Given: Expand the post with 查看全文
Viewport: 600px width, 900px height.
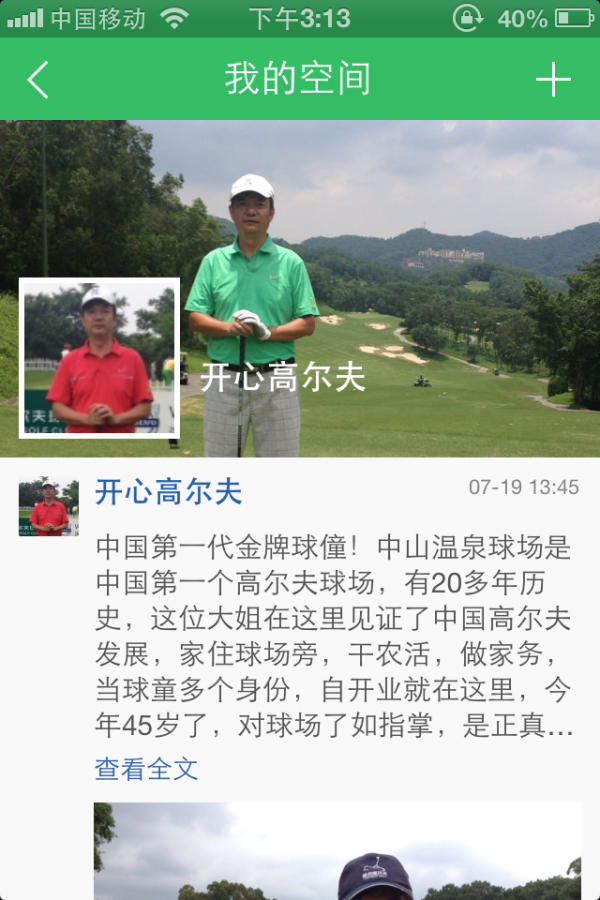Looking at the screenshot, I should click(x=146, y=769).
